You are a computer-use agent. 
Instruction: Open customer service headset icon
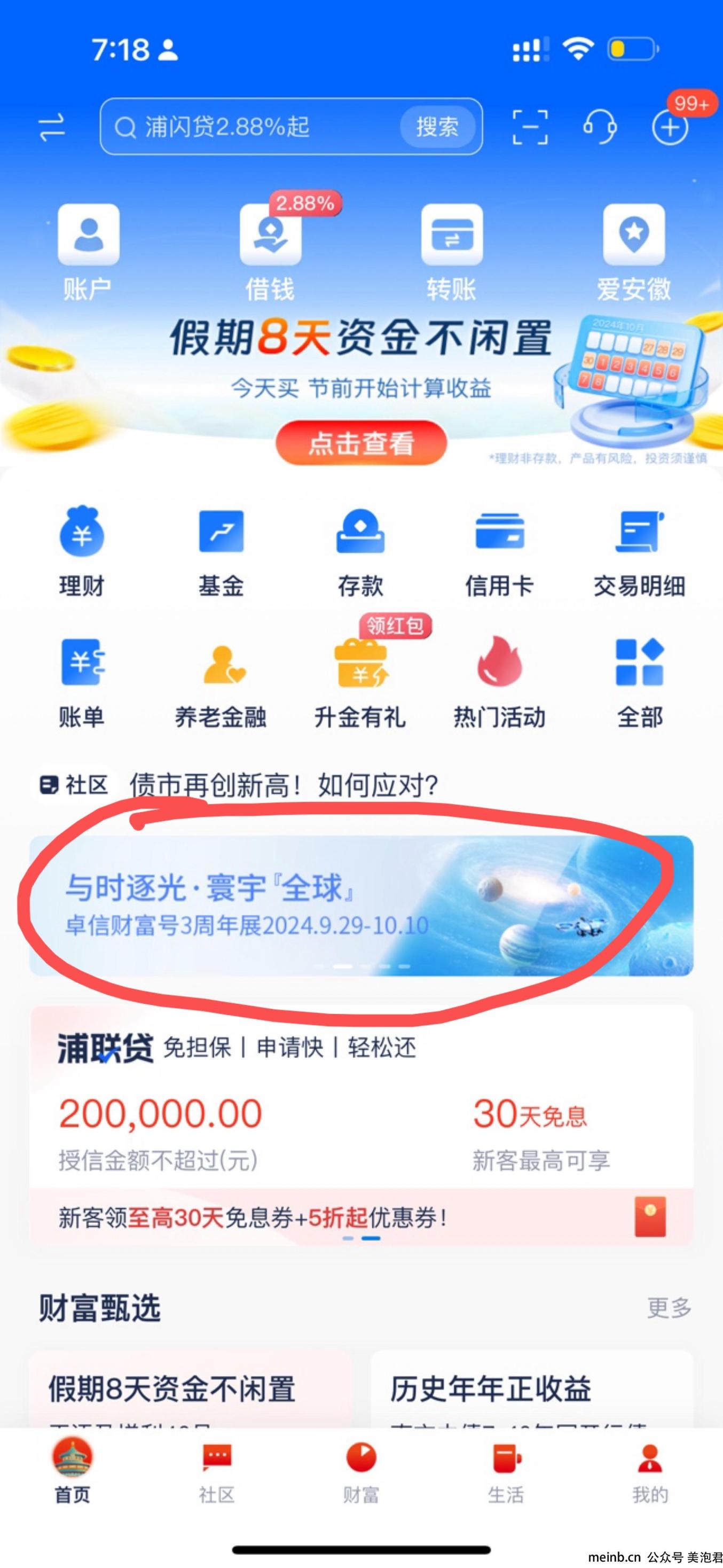pyautogui.click(x=600, y=127)
